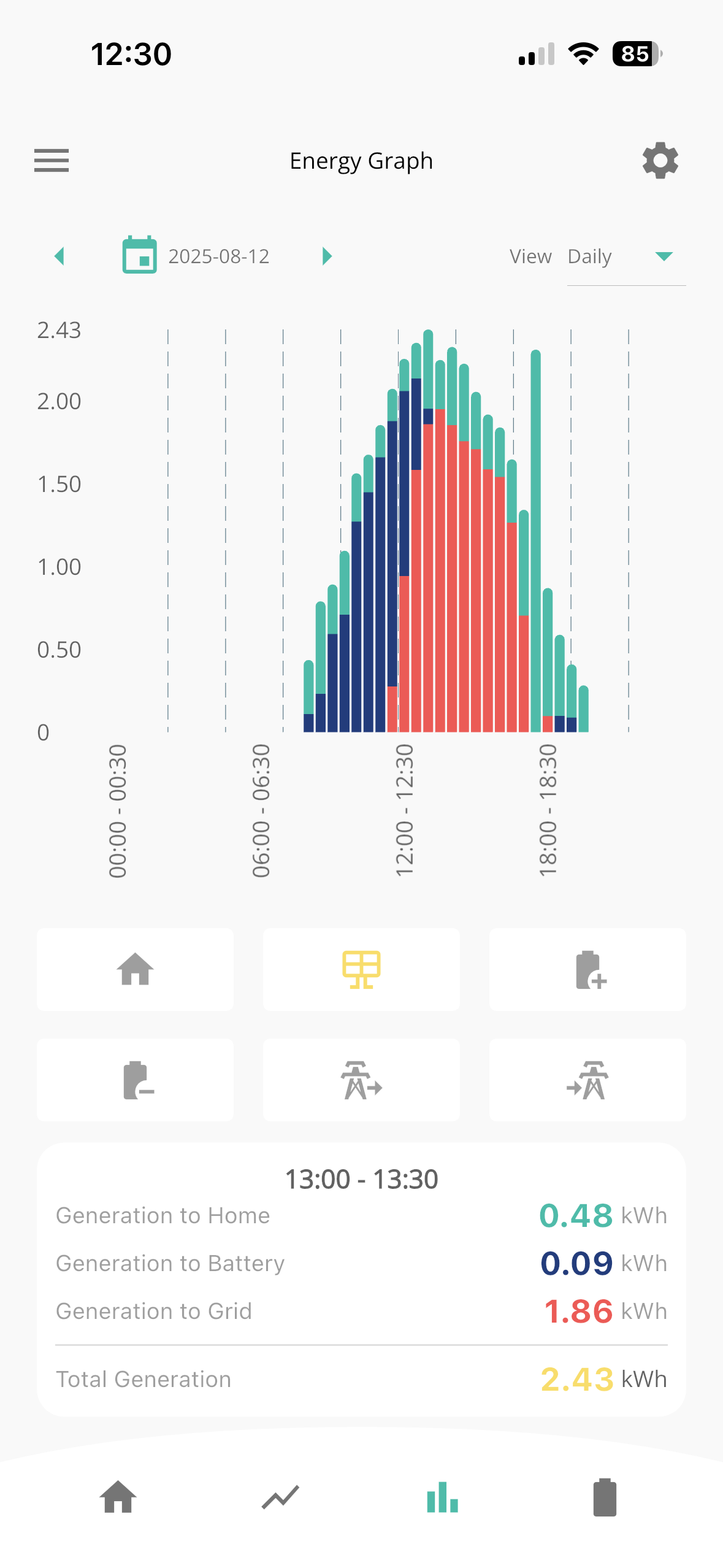
Task: Open the calendar date picker
Action: 140,255
